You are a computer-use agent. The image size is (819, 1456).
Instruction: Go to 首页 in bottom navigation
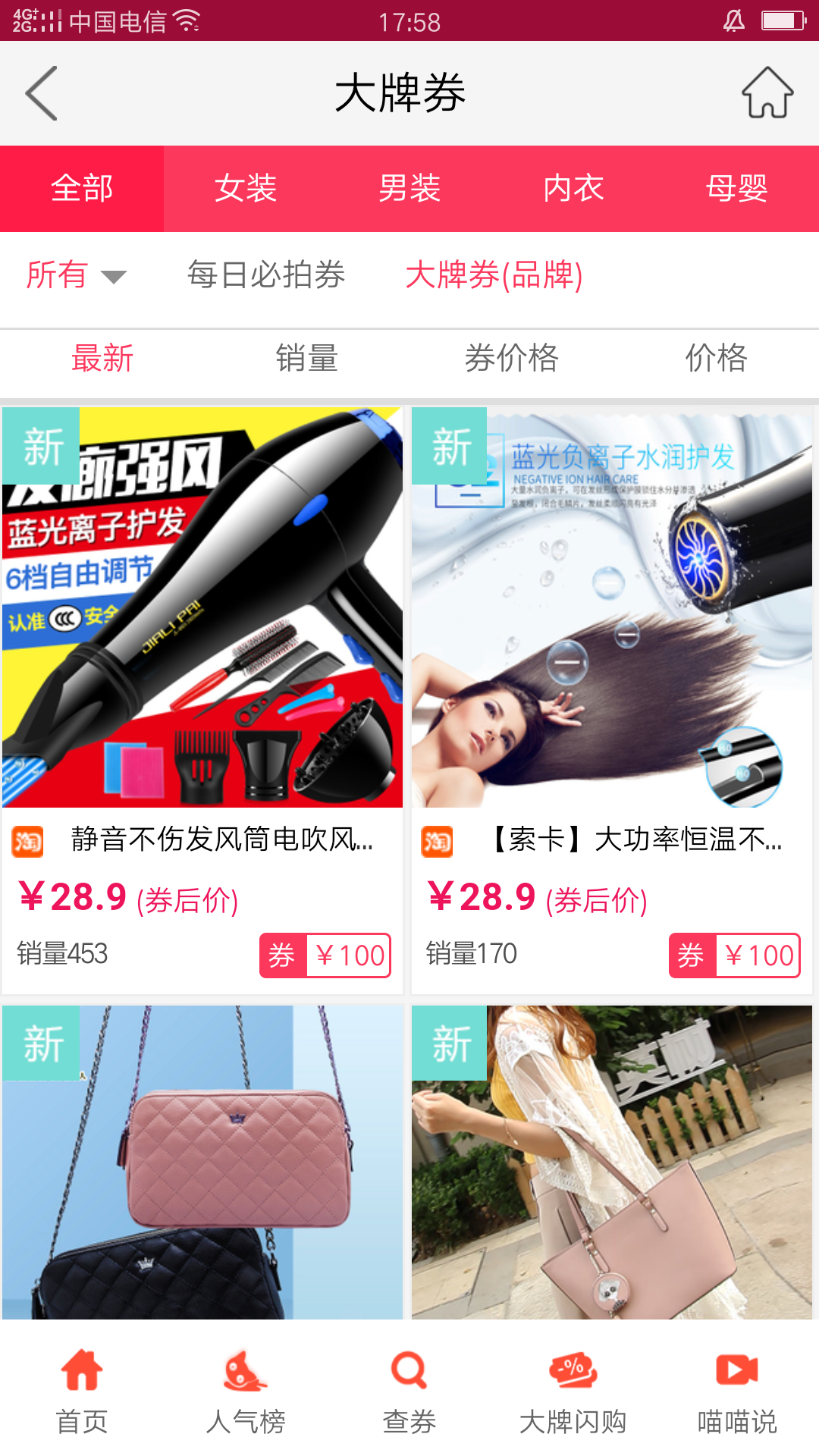pyautogui.click(x=82, y=1393)
